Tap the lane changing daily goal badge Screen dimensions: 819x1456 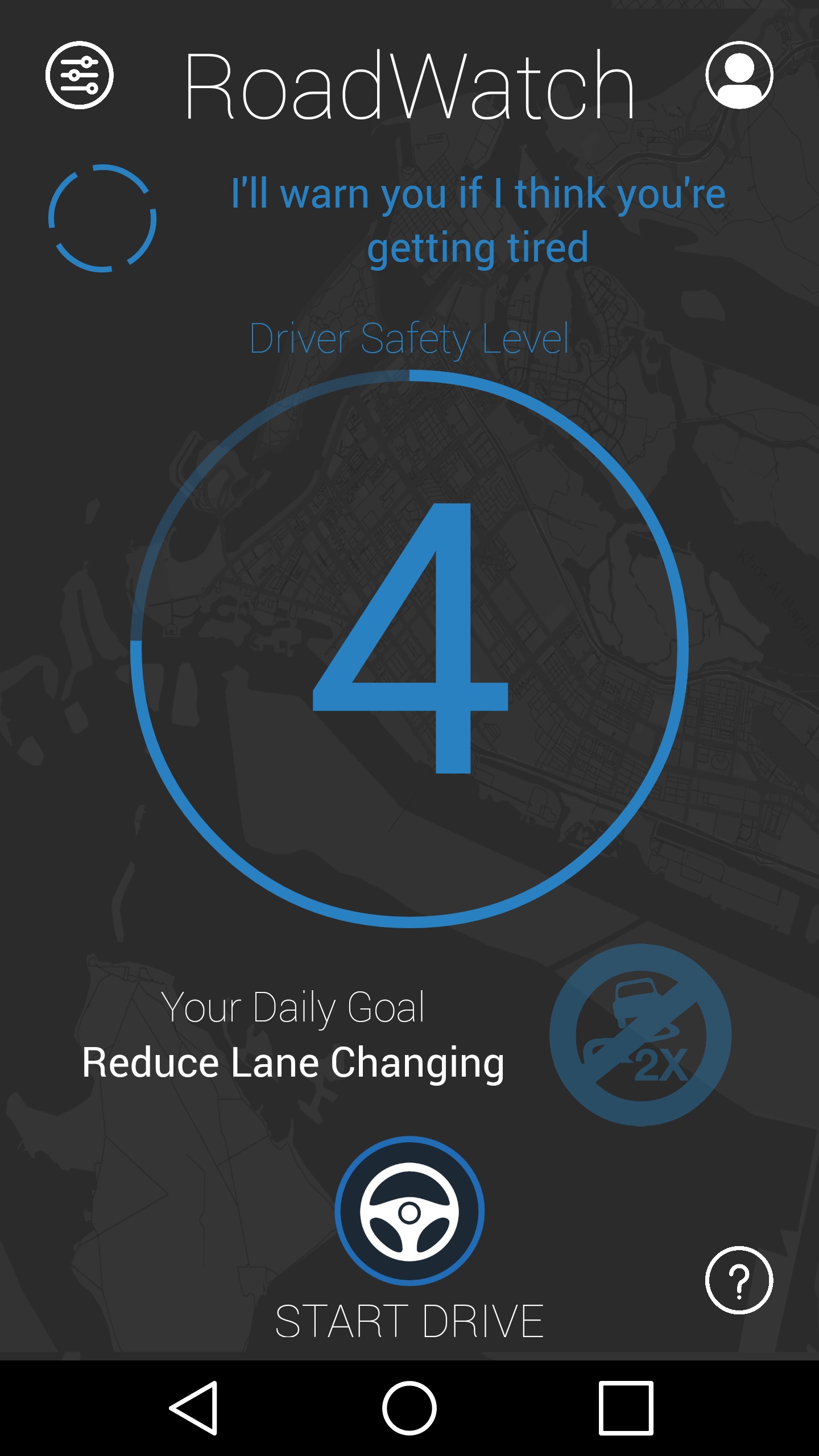[x=640, y=1035]
